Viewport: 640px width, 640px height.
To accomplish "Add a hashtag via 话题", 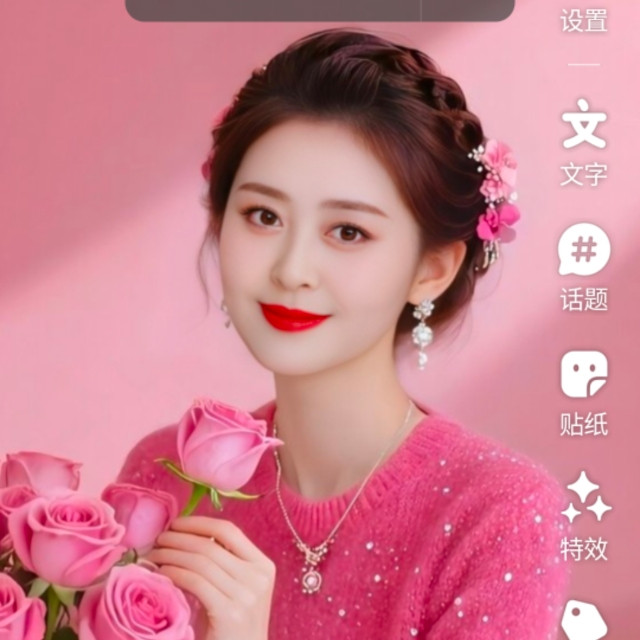I will [584, 265].
